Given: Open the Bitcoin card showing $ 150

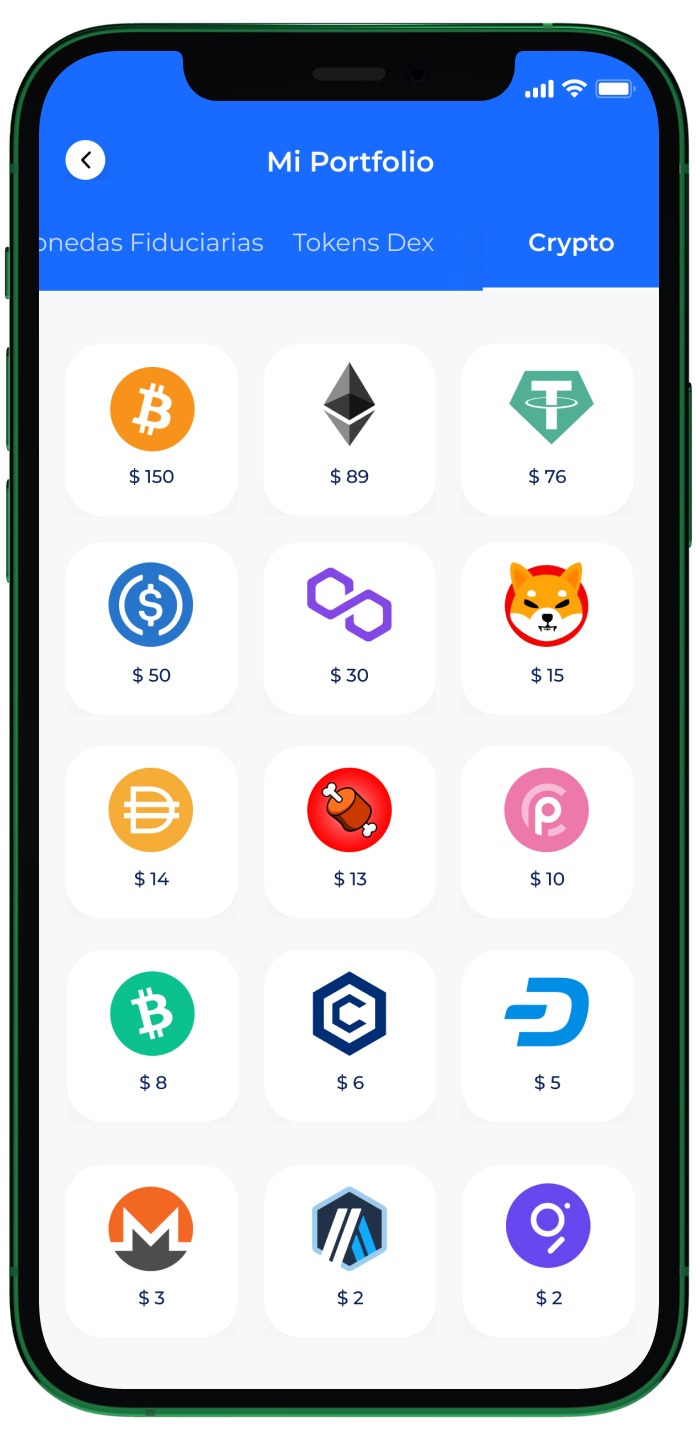Looking at the screenshot, I should [x=152, y=430].
